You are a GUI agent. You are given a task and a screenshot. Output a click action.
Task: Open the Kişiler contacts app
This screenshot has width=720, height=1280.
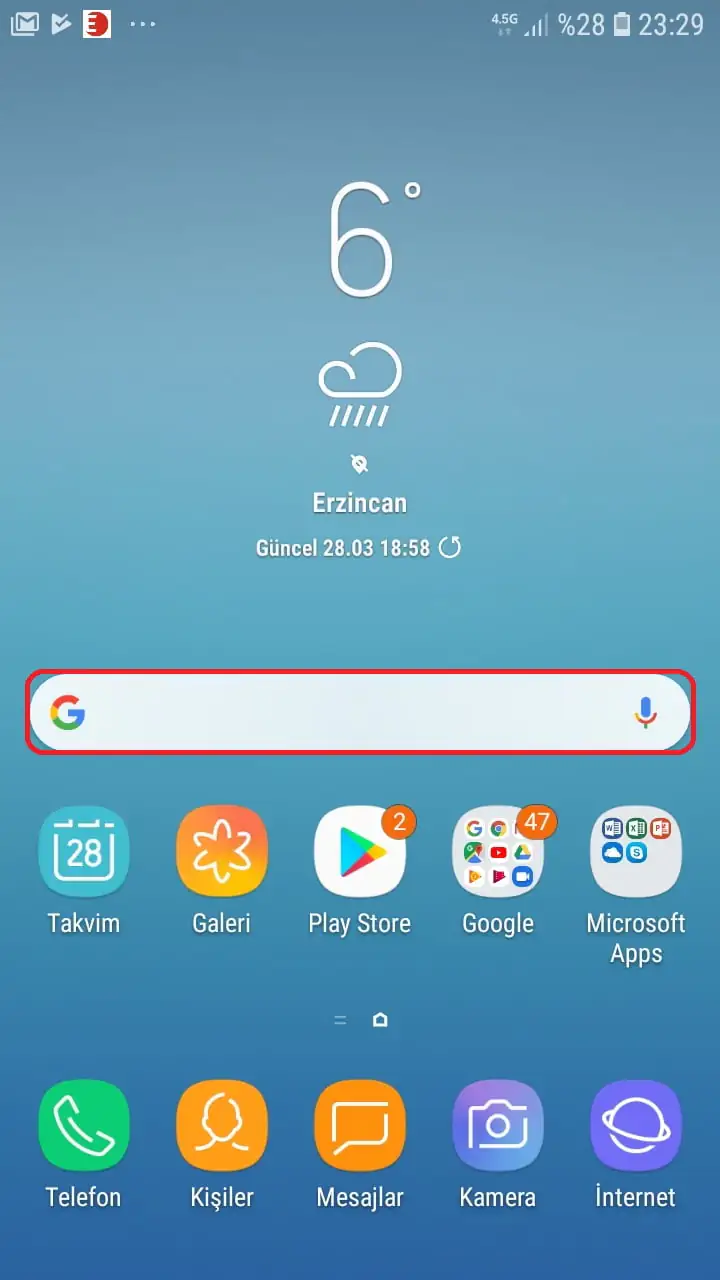click(222, 1128)
